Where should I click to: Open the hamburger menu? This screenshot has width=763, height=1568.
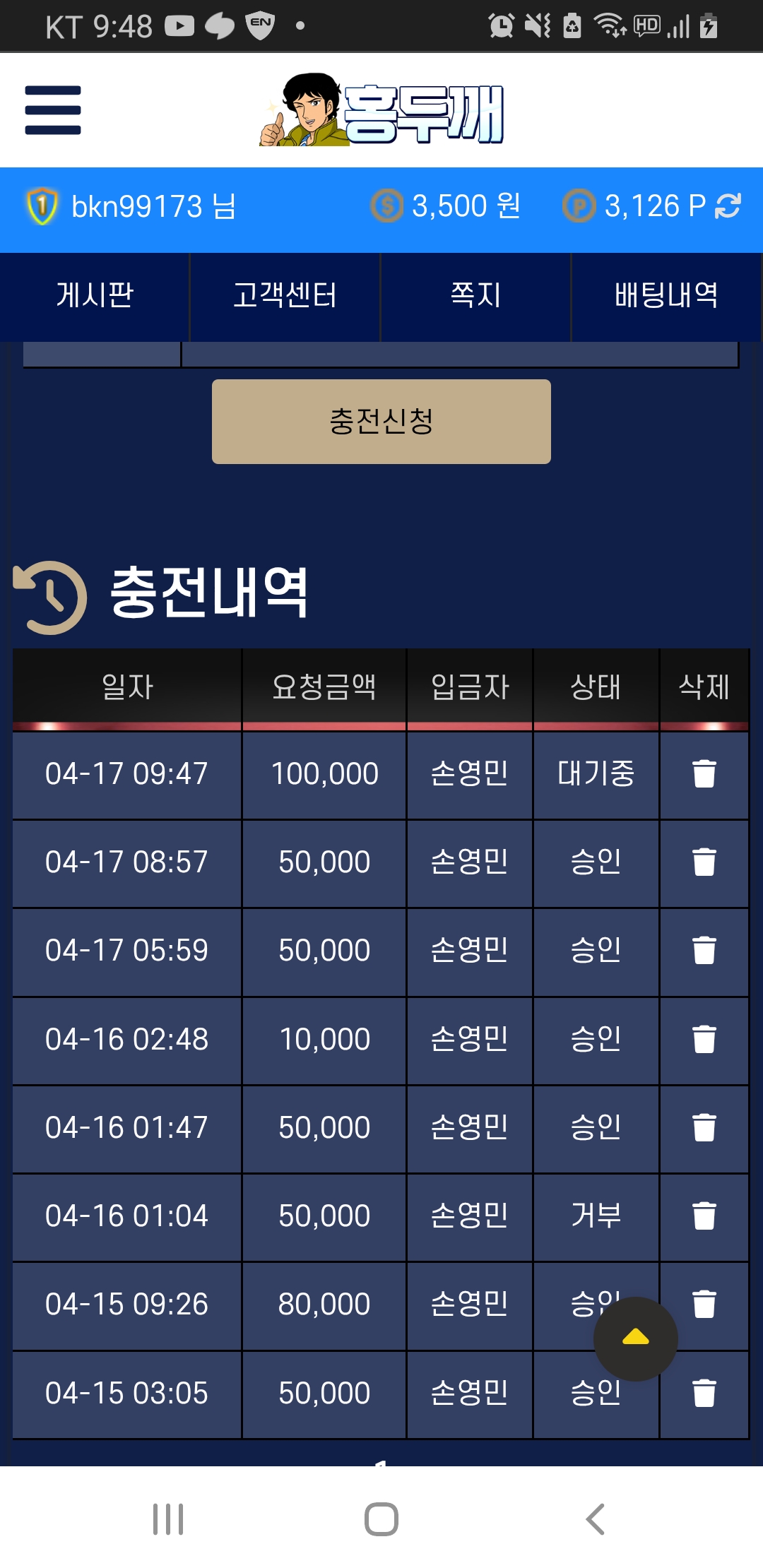53,110
